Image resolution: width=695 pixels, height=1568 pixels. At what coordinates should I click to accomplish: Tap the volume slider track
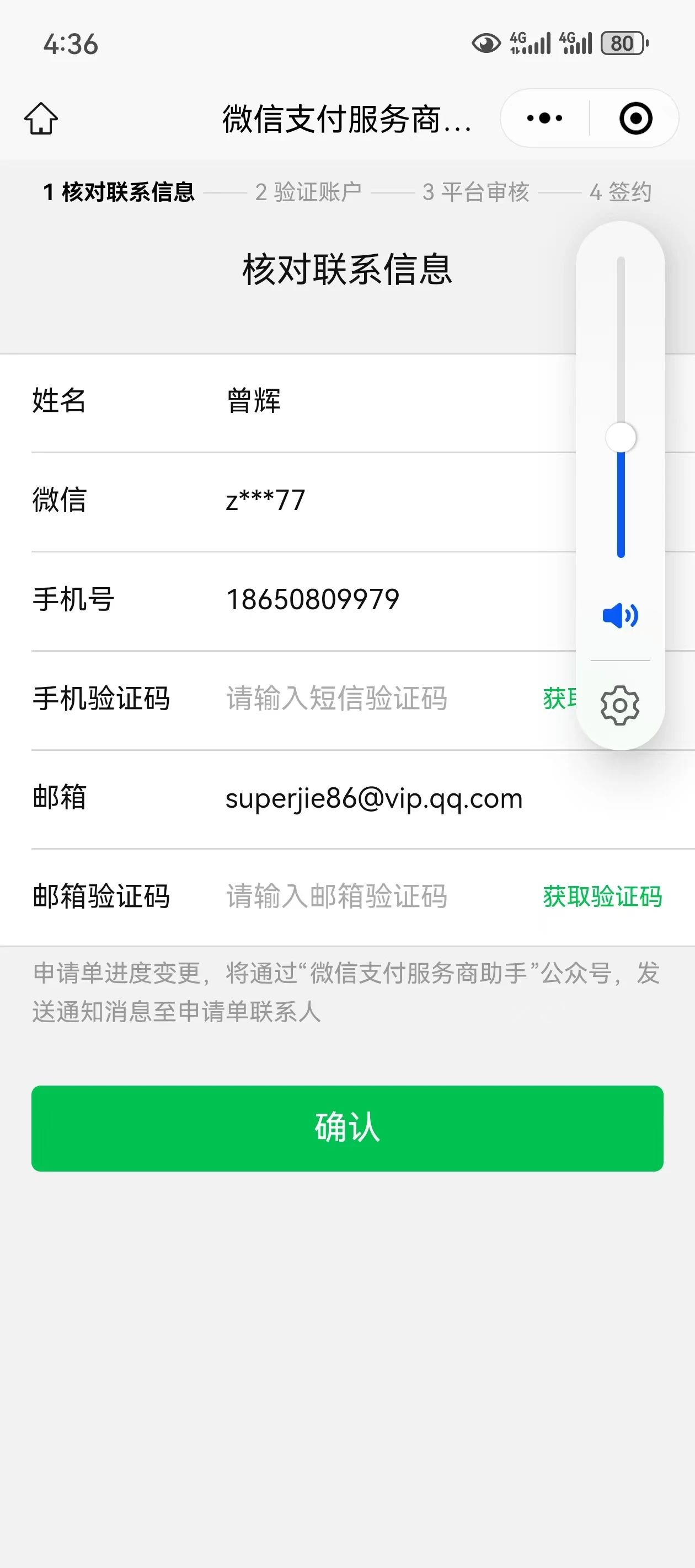click(x=621, y=406)
